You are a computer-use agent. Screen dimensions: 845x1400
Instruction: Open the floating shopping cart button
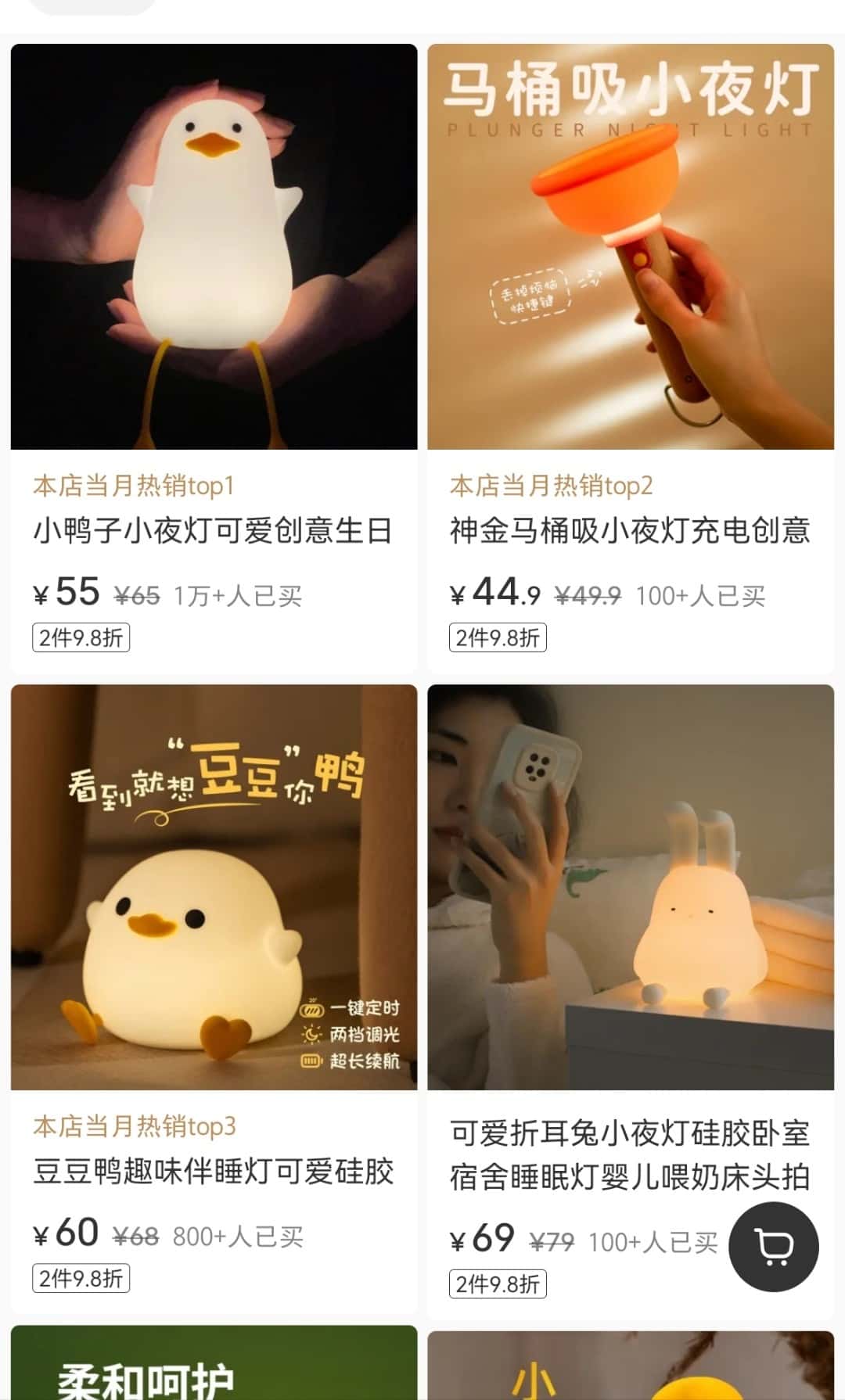(x=774, y=1247)
